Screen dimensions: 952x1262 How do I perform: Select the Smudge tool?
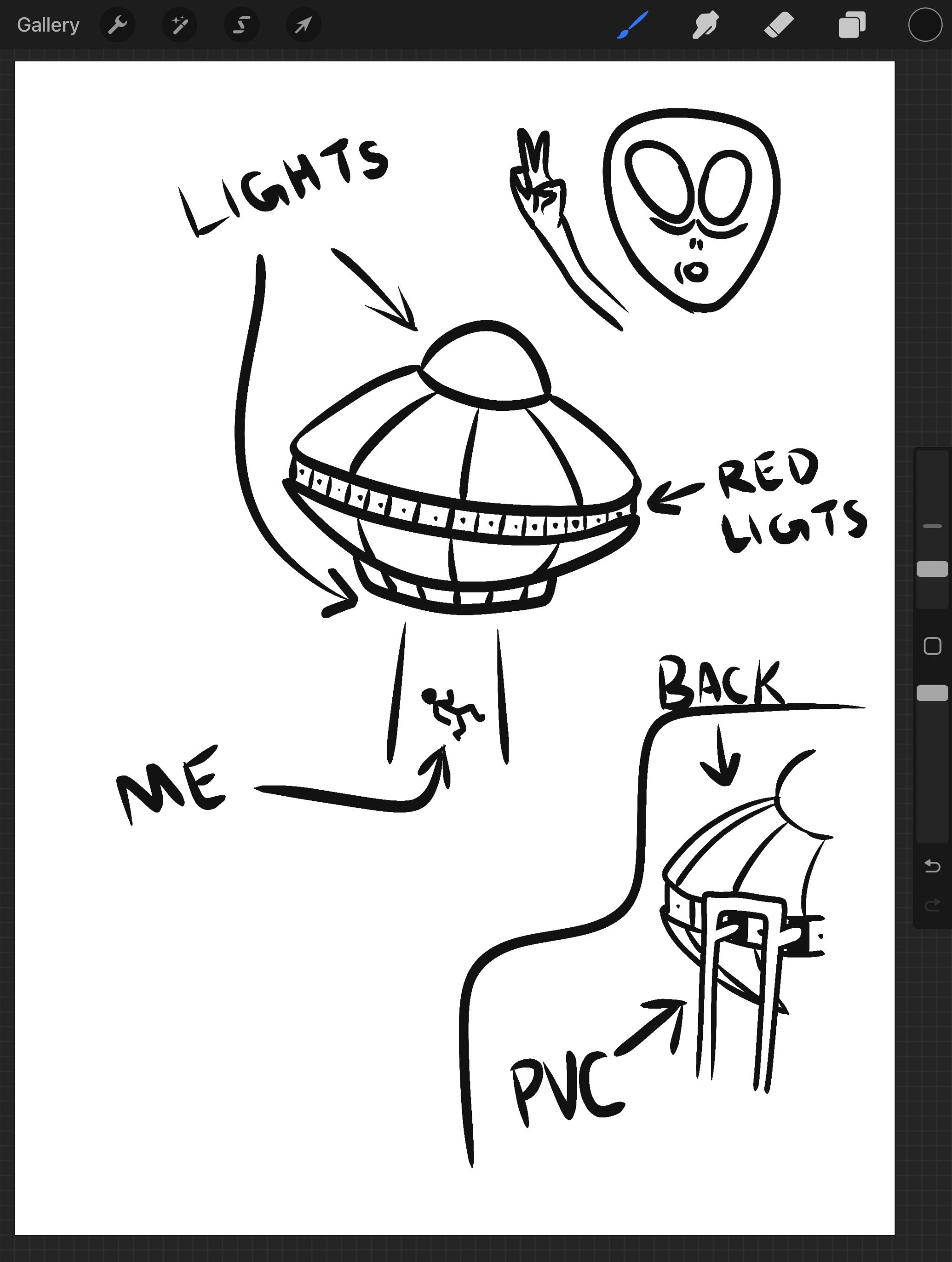coord(706,25)
